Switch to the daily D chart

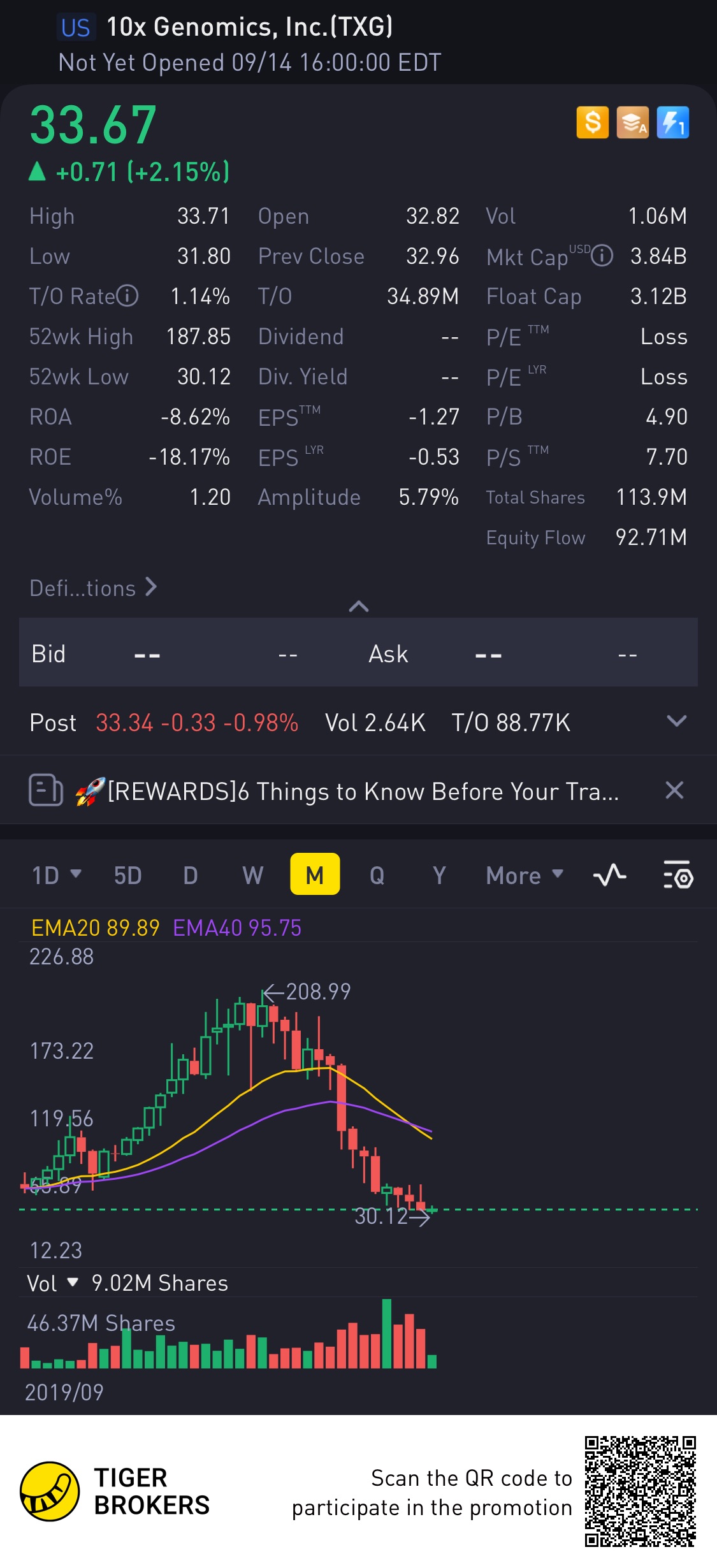[x=190, y=875]
